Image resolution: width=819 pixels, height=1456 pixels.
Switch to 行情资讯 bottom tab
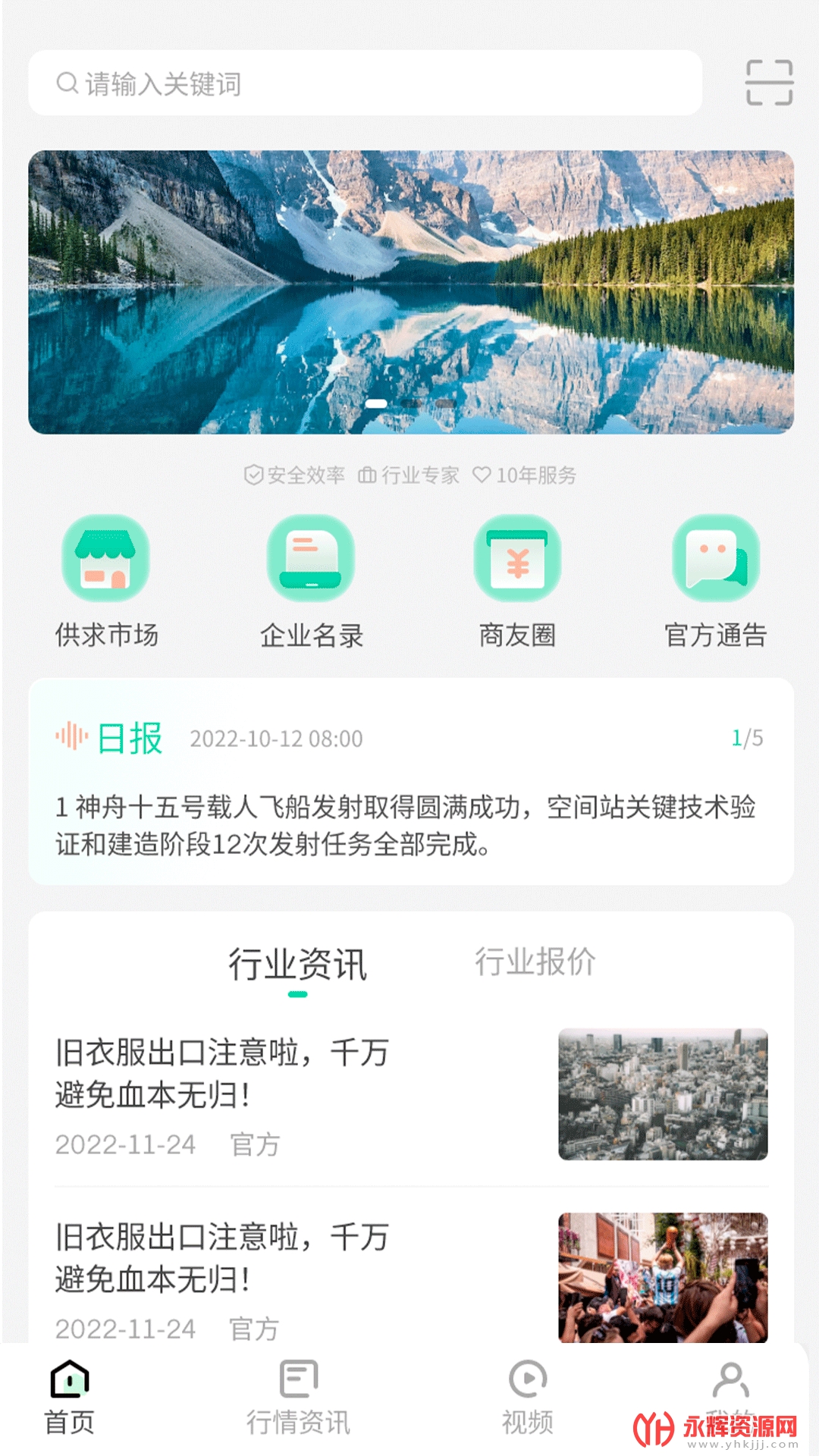(298, 1397)
